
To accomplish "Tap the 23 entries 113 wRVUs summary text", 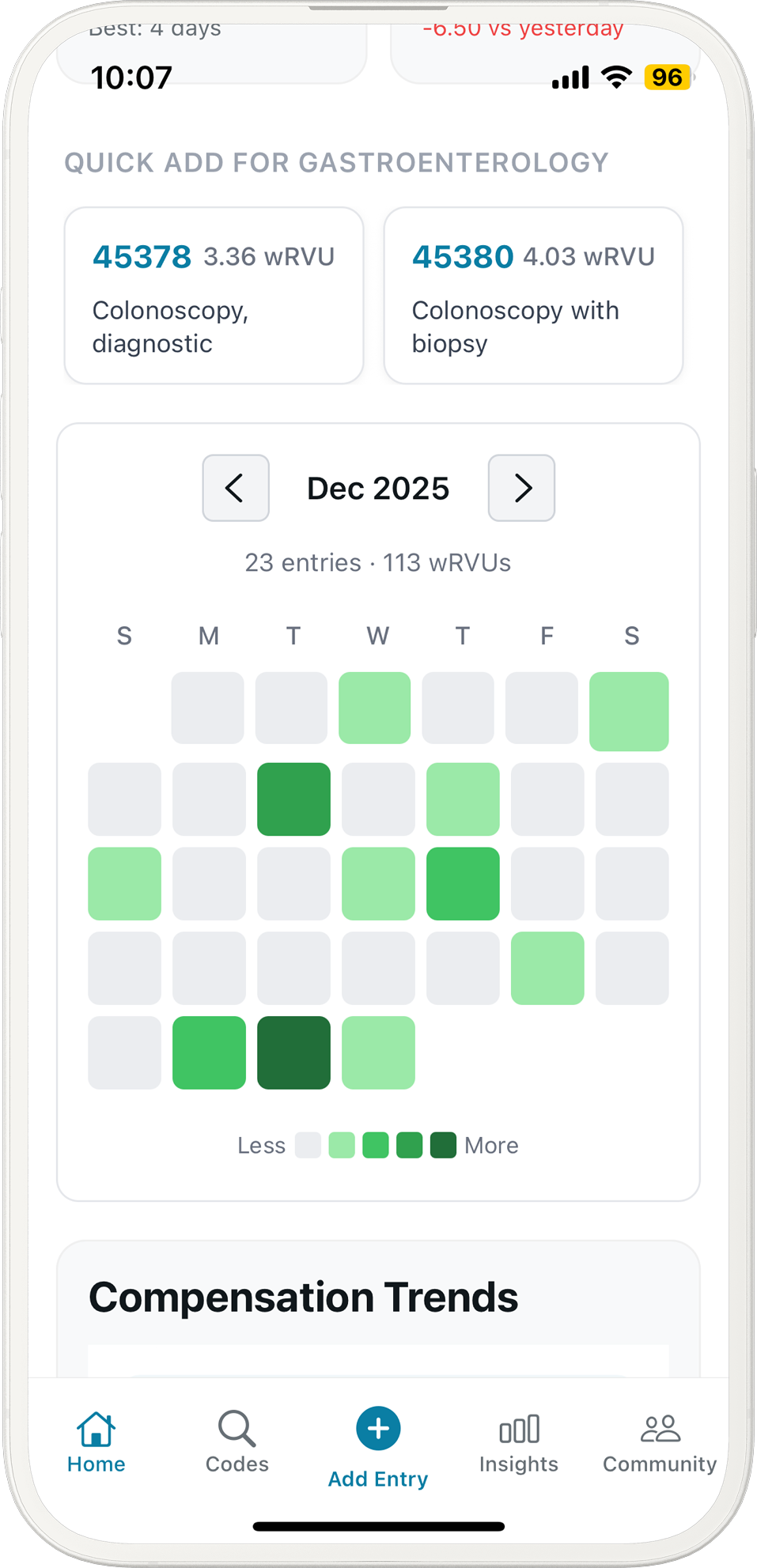I will point(378,562).
